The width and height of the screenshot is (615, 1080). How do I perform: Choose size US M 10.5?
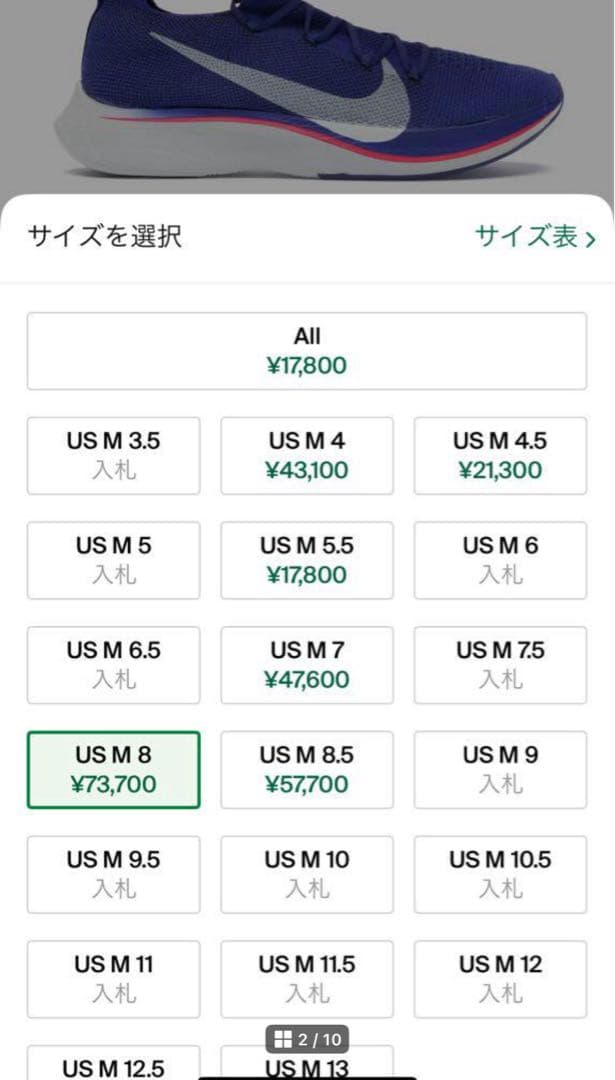point(500,874)
